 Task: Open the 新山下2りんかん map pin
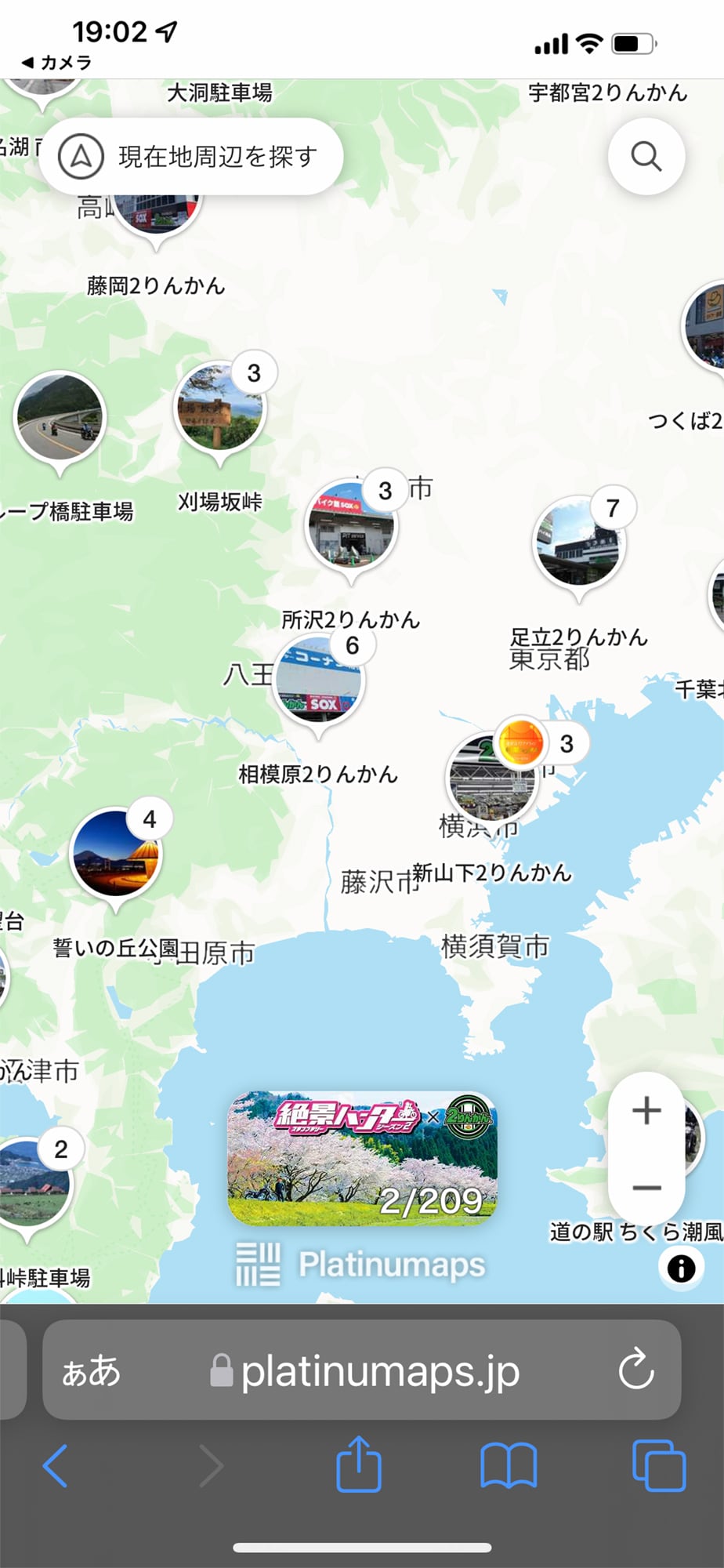coord(492,779)
